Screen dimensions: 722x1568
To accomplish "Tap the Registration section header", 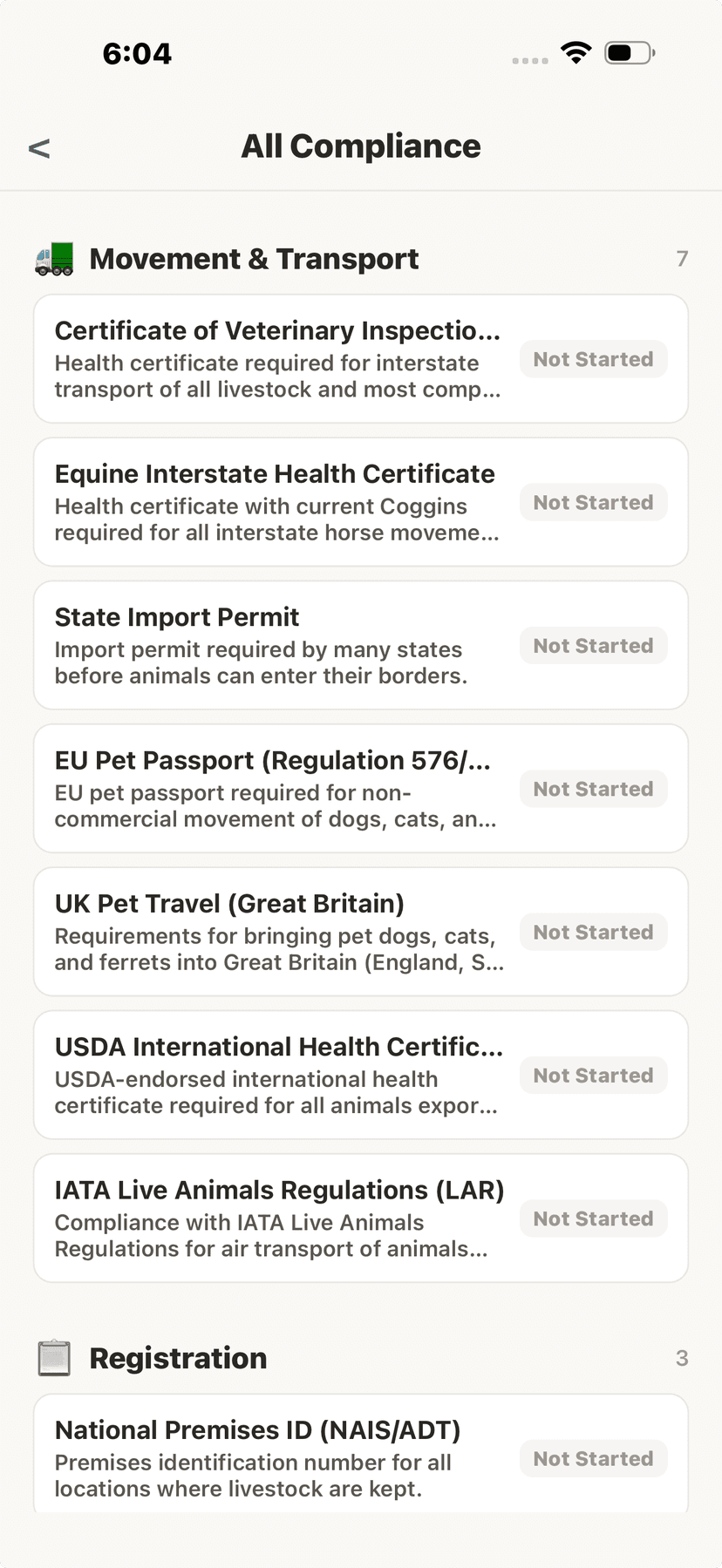I will [x=179, y=1357].
